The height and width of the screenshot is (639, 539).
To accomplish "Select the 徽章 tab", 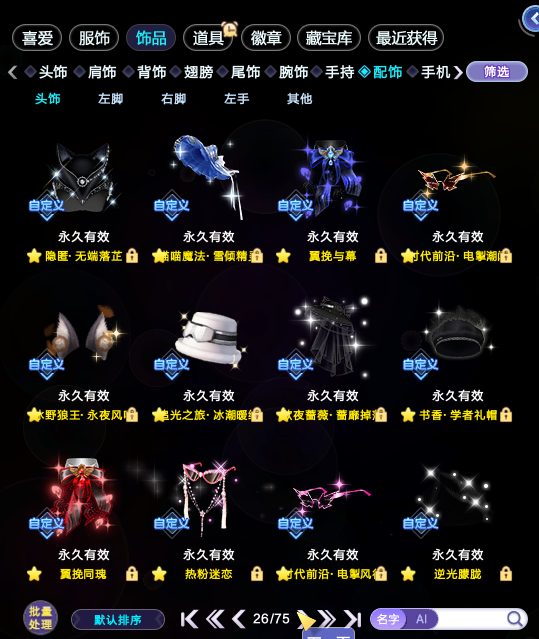I will (x=266, y=38).
